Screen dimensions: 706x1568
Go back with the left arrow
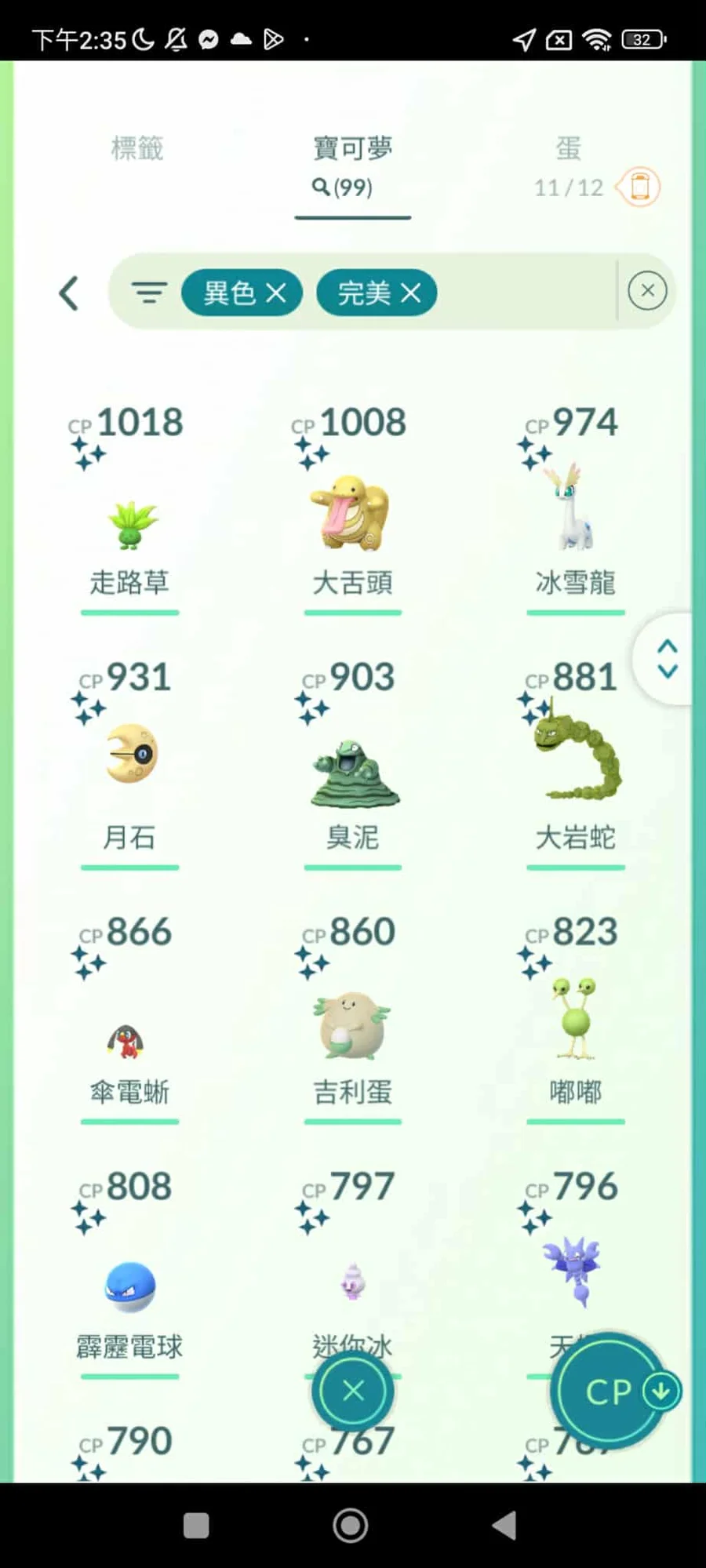click(x=69, y=293)
